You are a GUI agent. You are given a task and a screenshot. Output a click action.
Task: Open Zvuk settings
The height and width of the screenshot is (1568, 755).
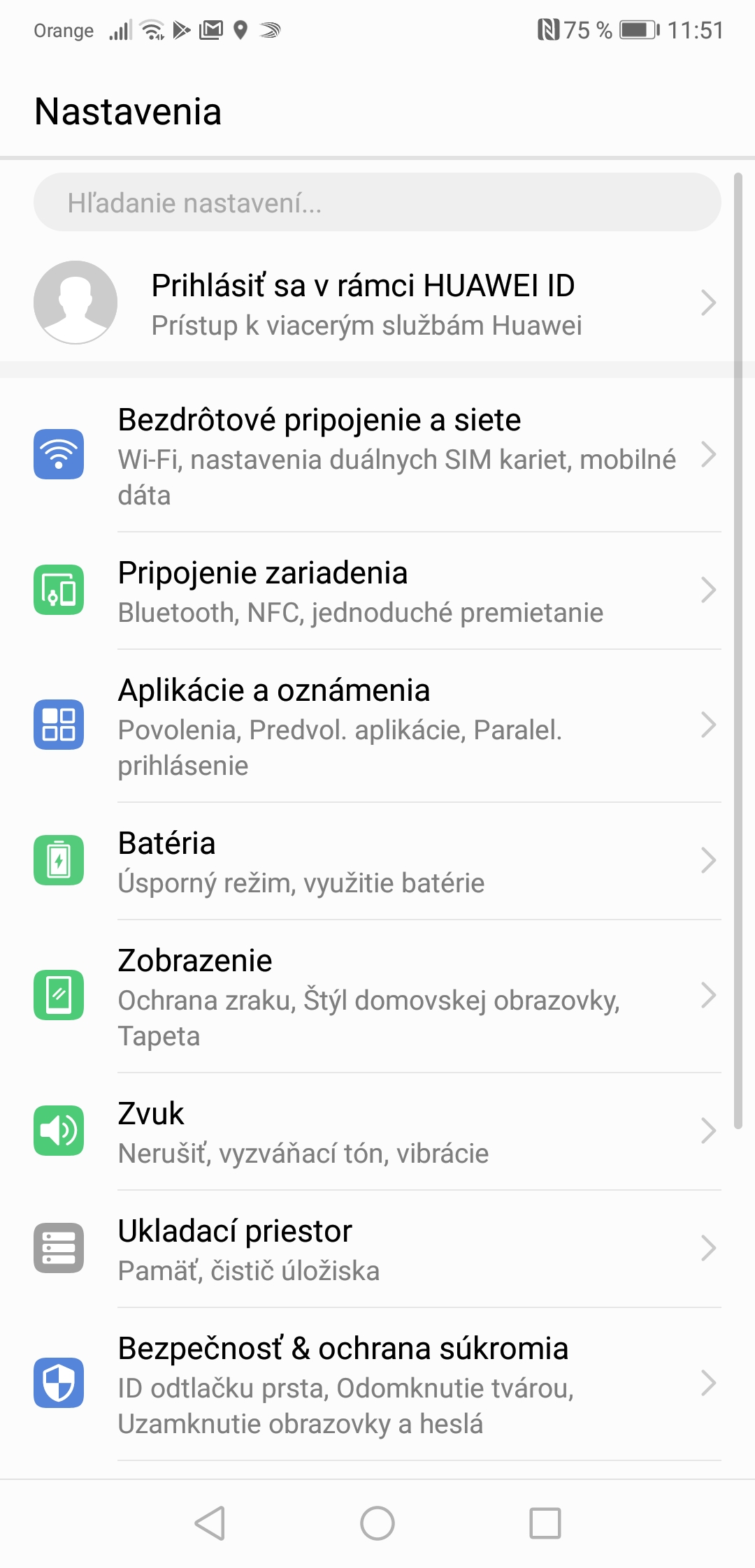point(377,1131)
